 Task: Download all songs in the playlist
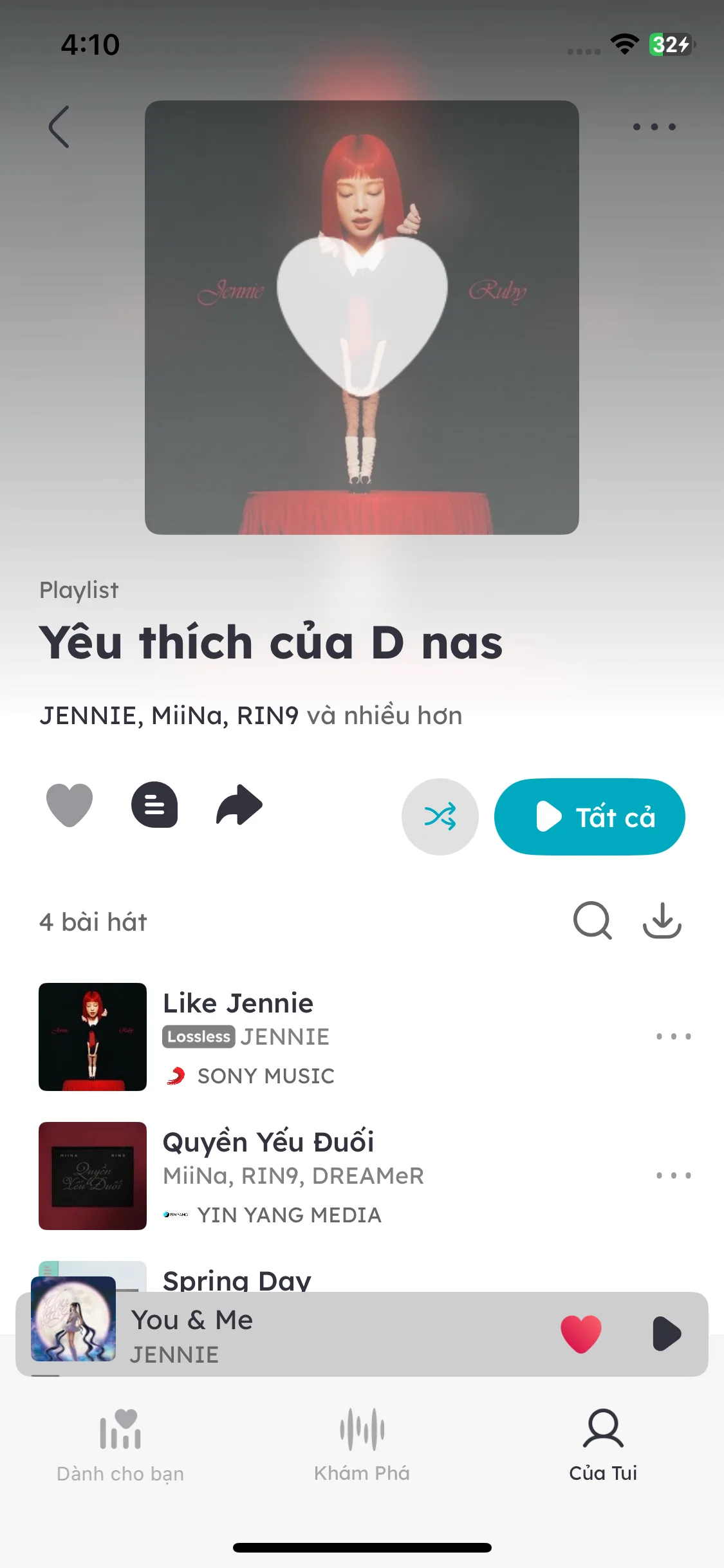click(x=662, y=921)
